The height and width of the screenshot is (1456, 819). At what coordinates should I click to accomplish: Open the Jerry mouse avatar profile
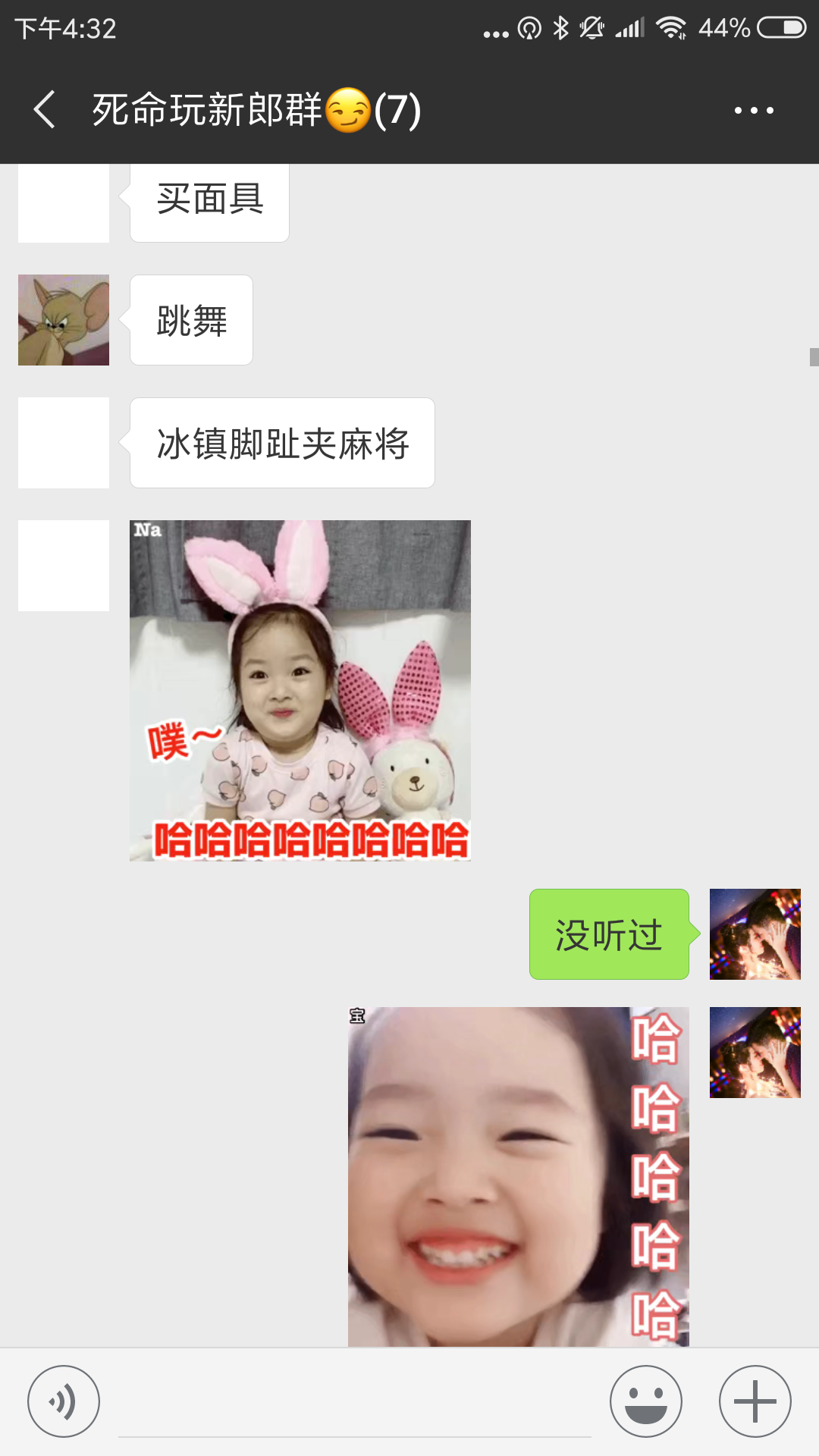pyautogui.click(x=64, y=320)
